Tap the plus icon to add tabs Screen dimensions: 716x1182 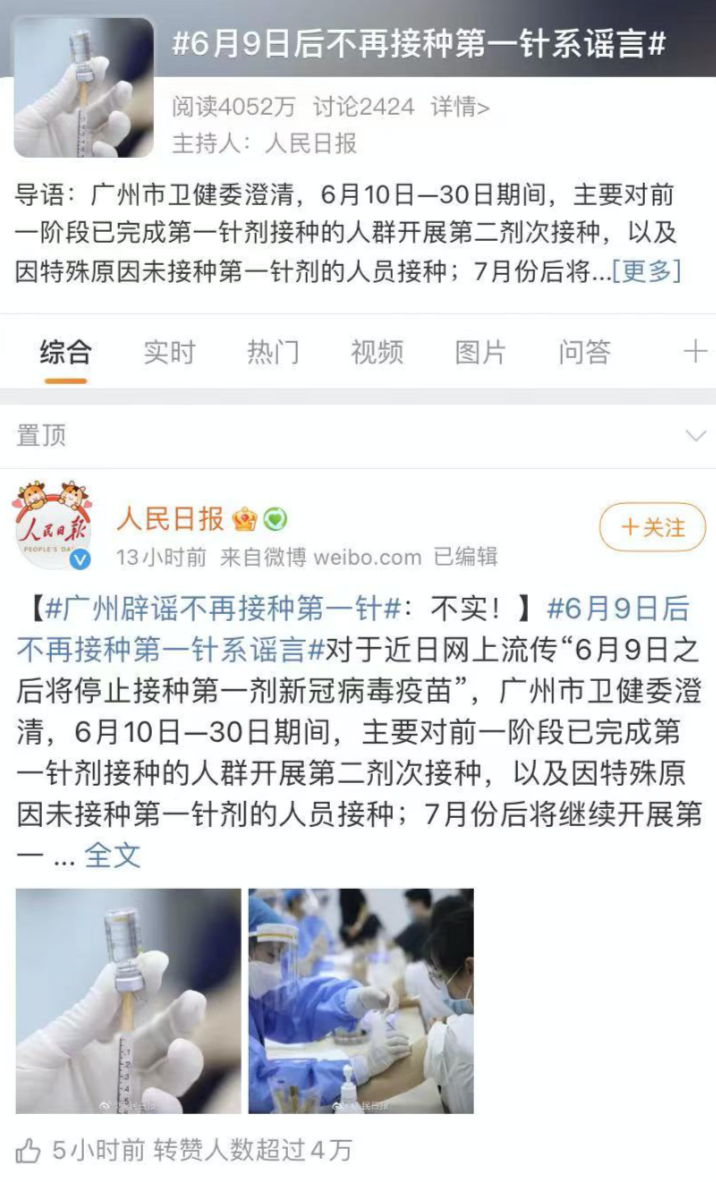coord(694,352)
